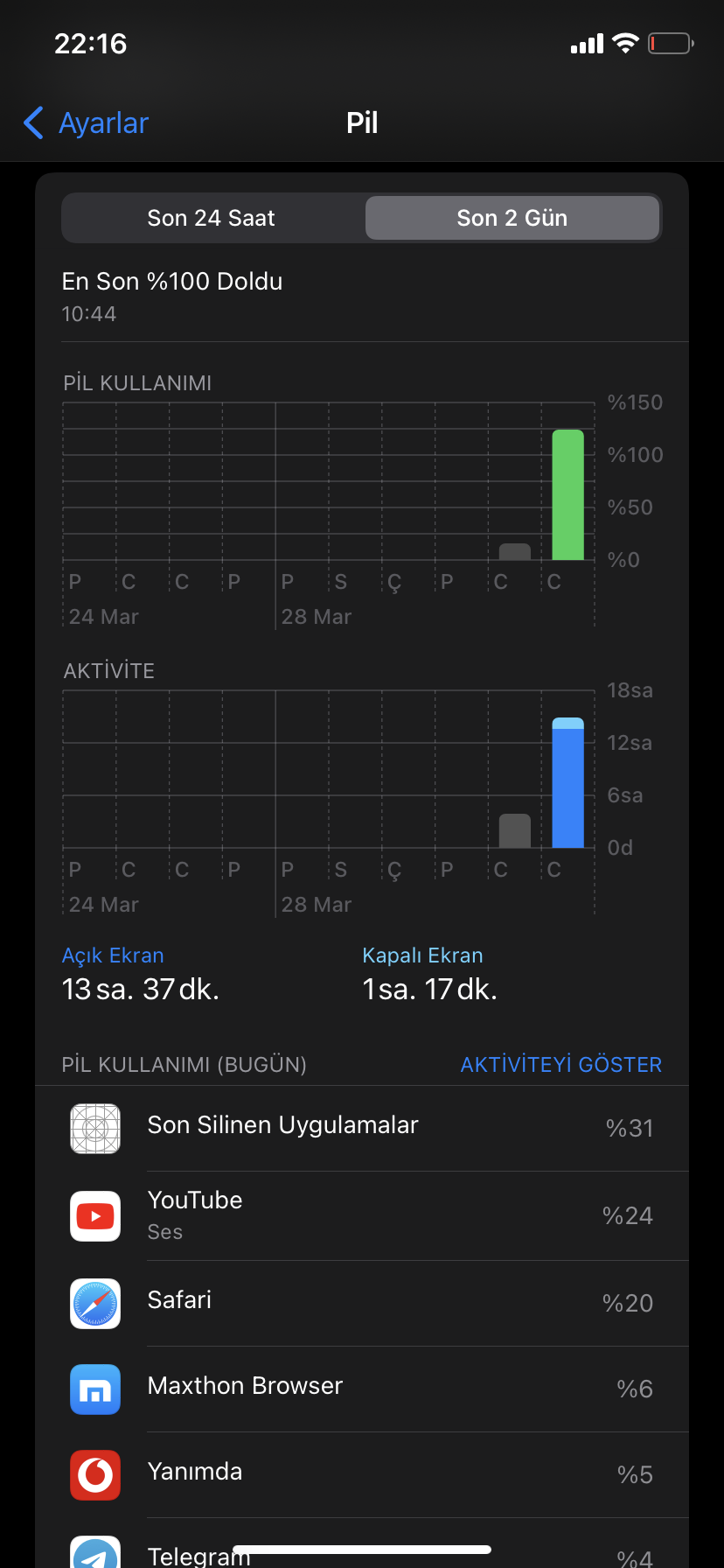Select the Son 2 Gün segment
This screenshot has height=1568, width=724.
[512, 218]
